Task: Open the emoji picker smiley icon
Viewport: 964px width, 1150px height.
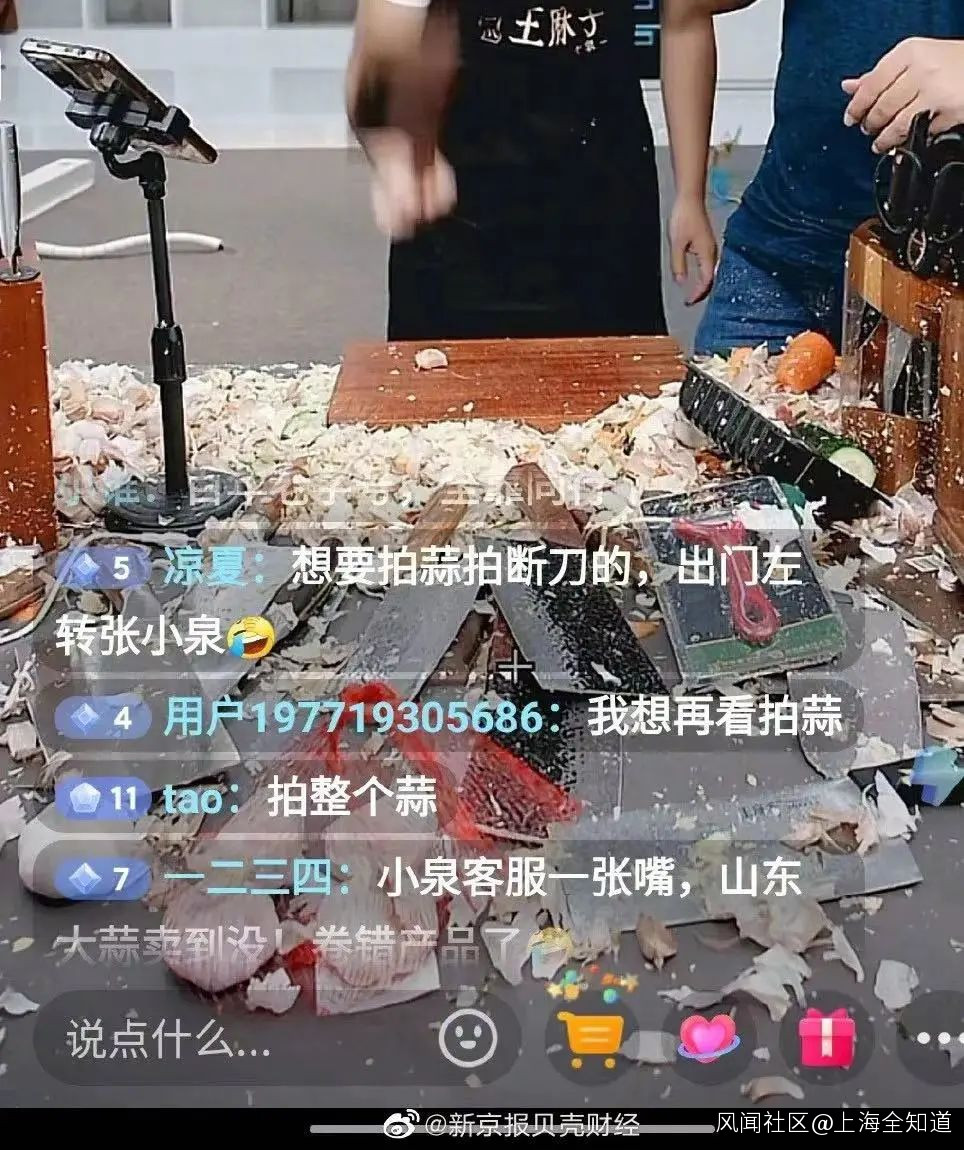Action: click(x=468, y=1038)
